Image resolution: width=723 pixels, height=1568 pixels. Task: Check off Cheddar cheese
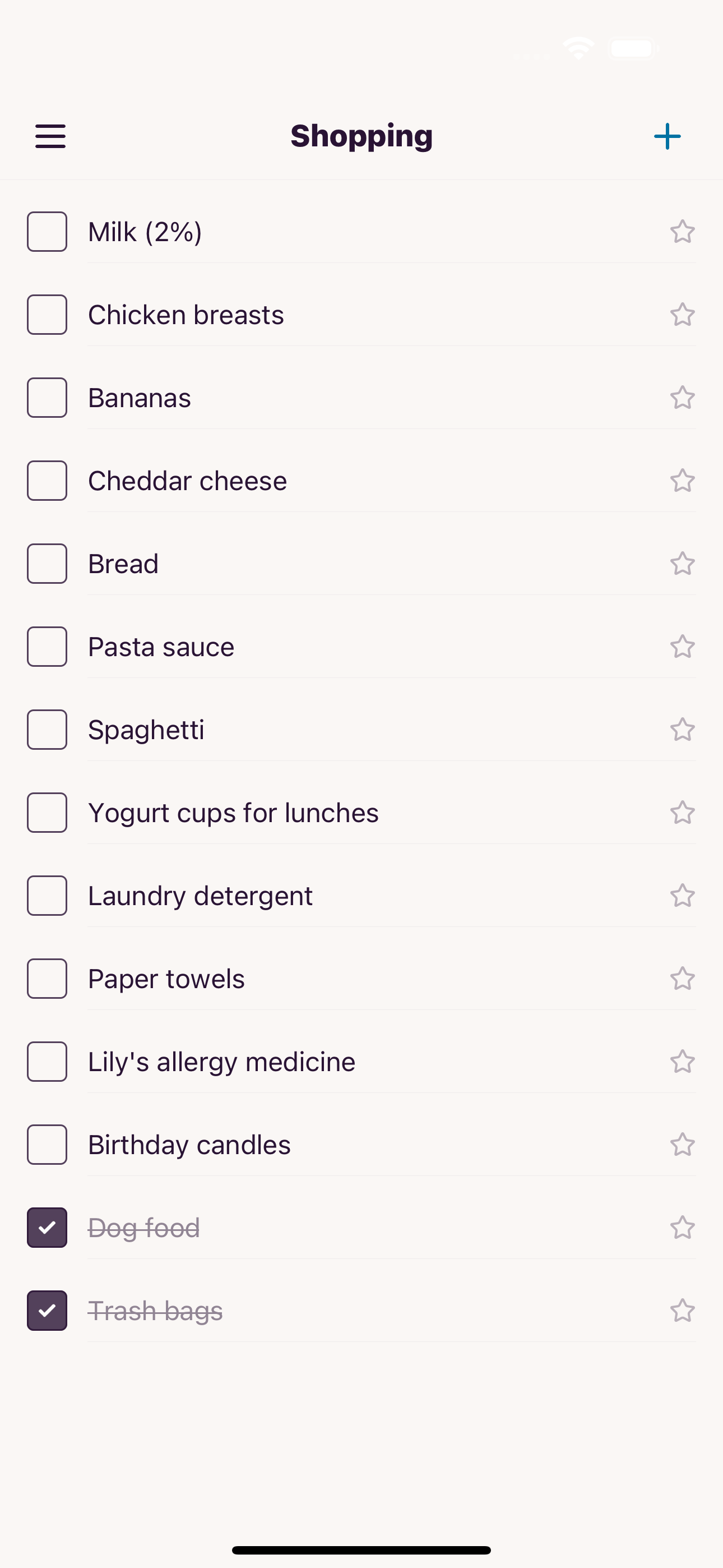tap(47, 481)
